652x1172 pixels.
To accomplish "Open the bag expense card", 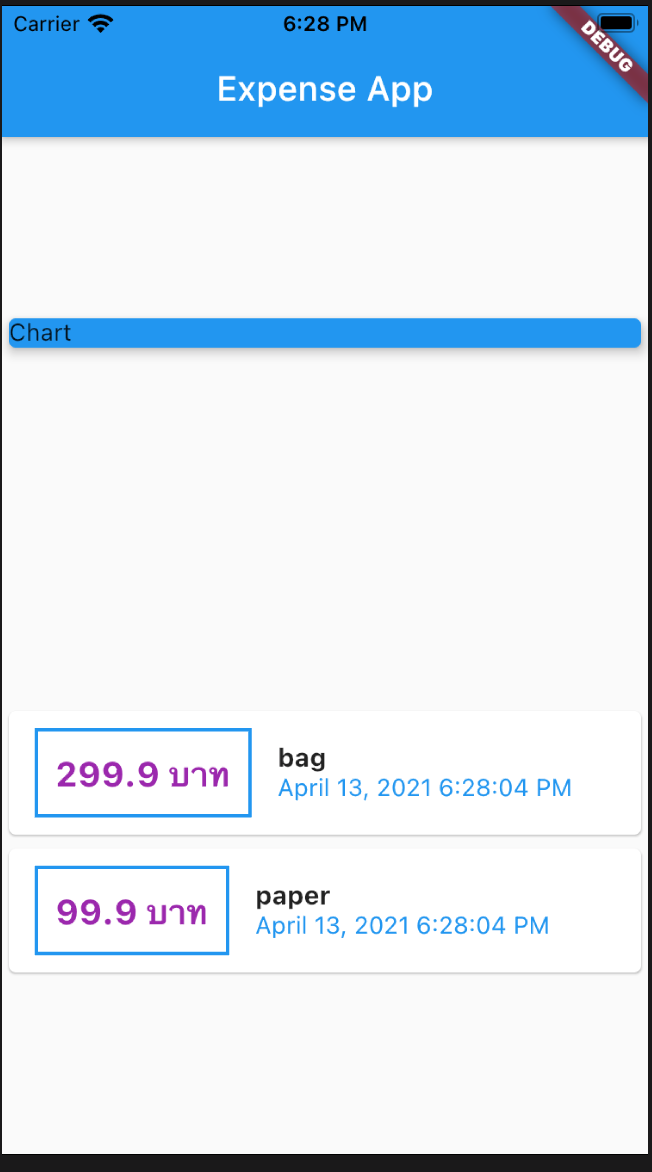I will pos(324,773).
